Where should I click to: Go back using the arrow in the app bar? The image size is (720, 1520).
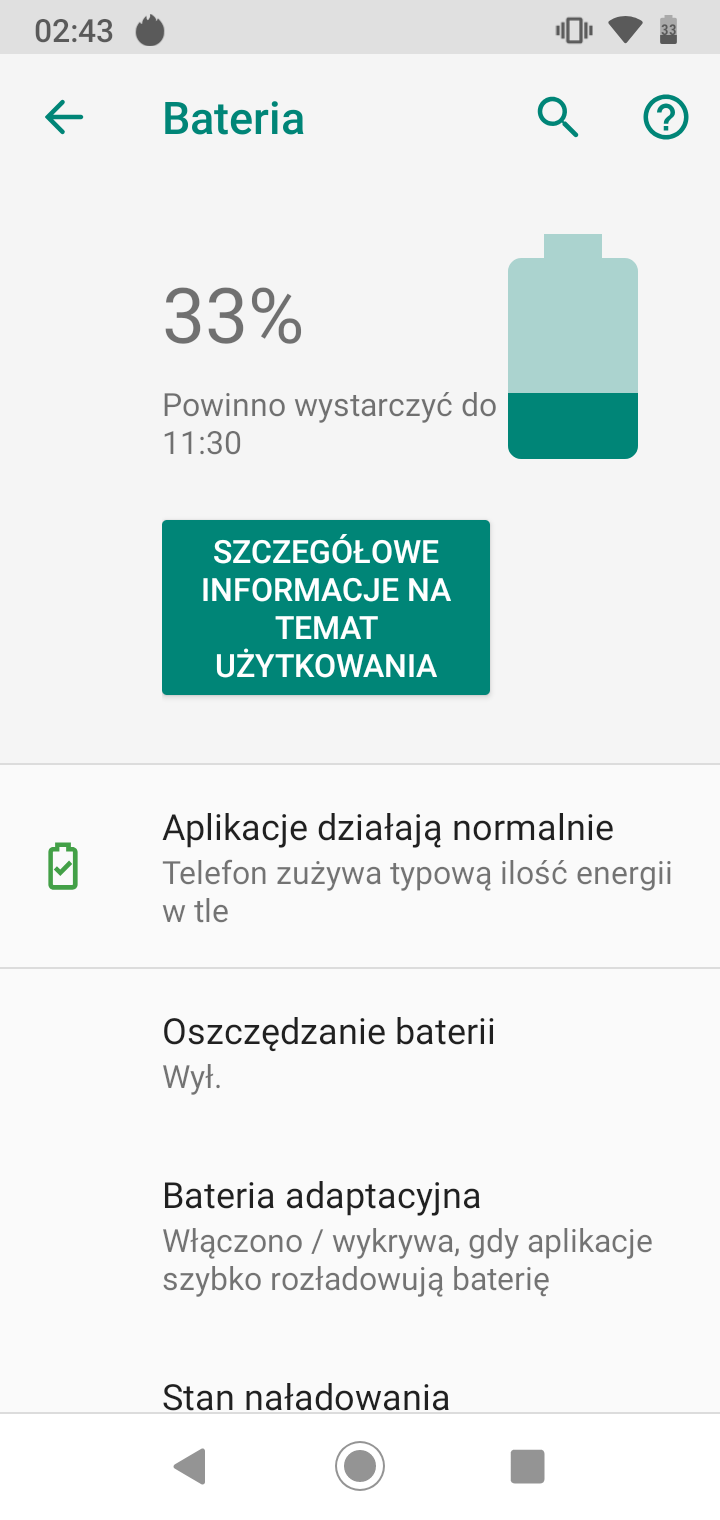click(64, 118)
